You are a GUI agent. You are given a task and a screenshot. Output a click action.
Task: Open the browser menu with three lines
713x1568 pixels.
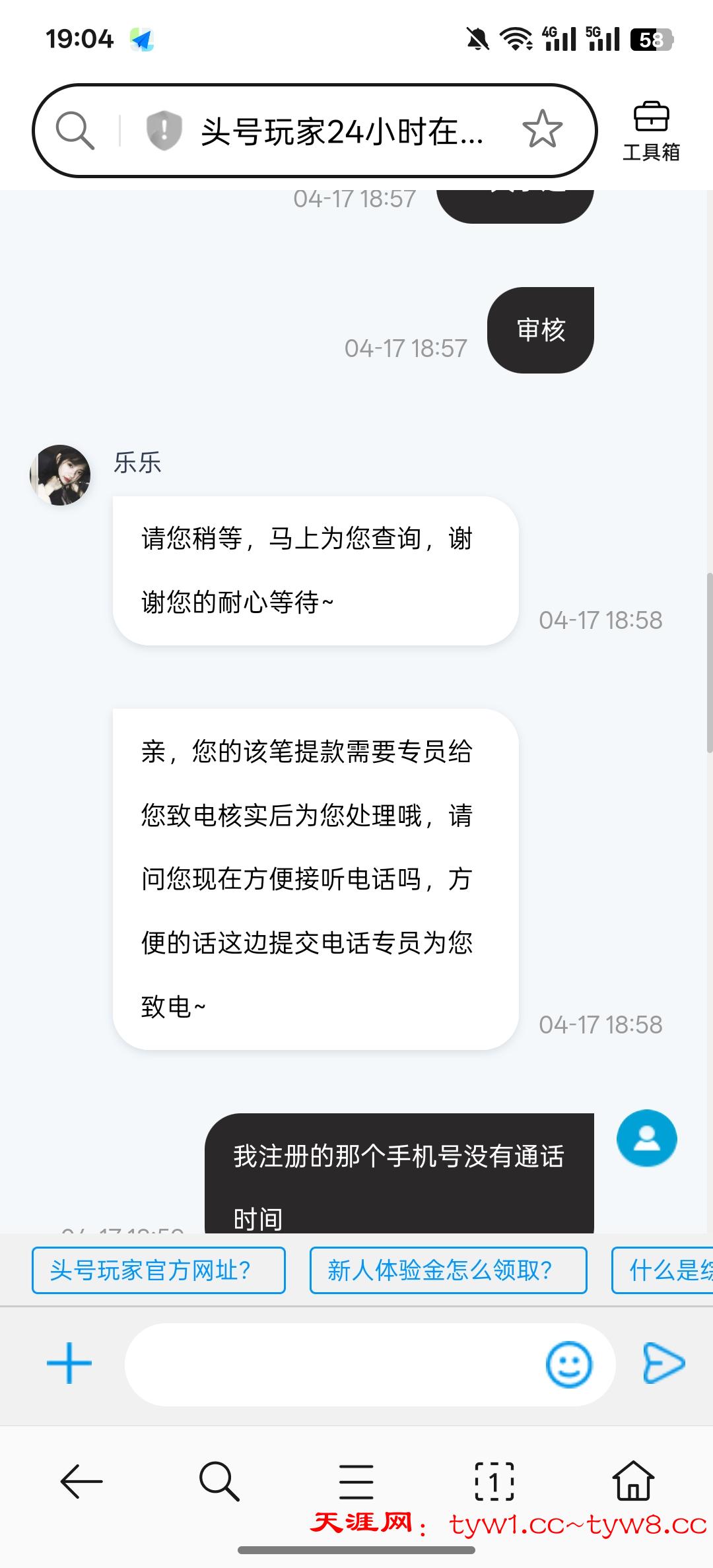(x=356, y=1482)
